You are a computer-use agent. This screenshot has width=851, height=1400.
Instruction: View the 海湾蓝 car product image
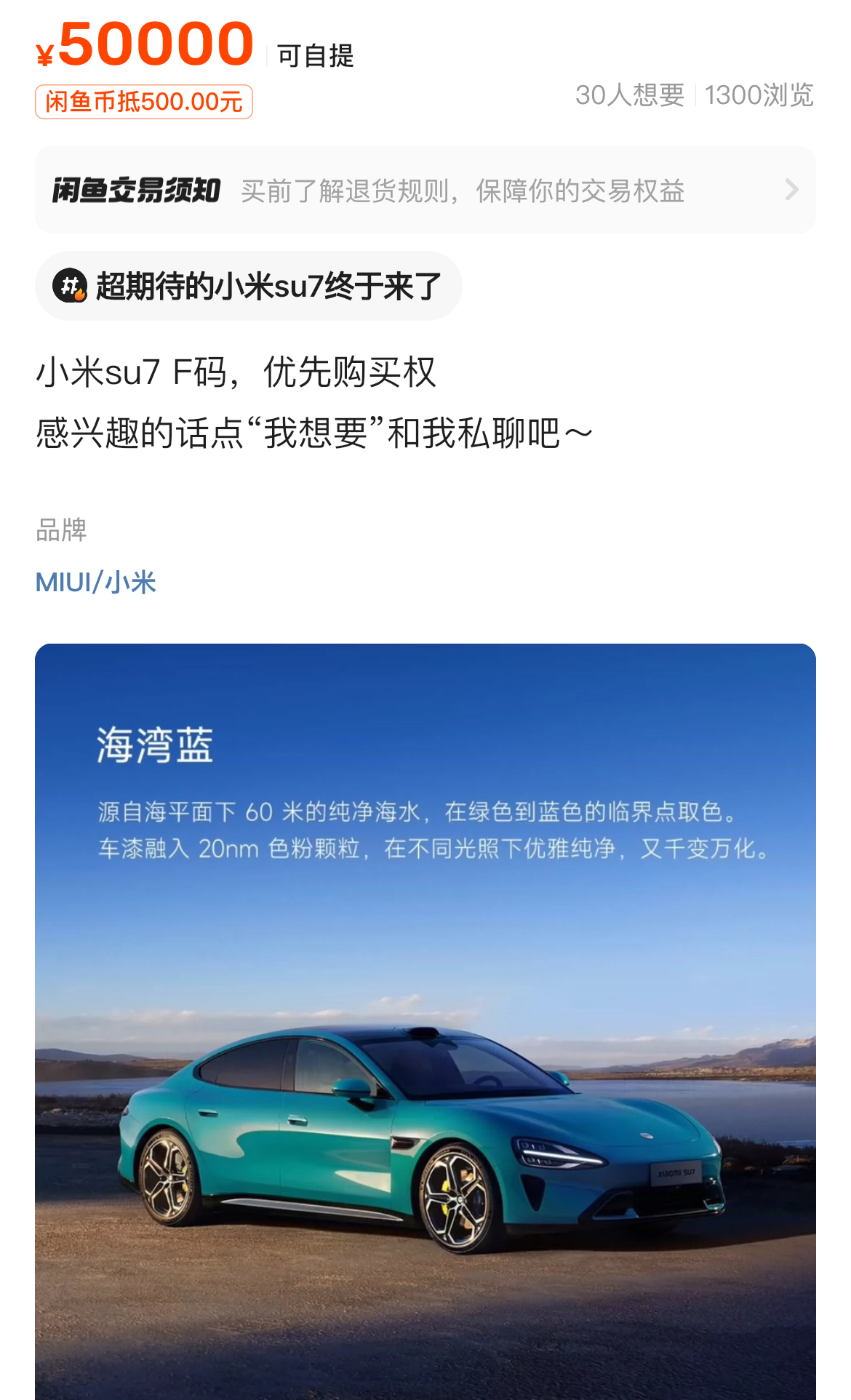pos(425,1022)
